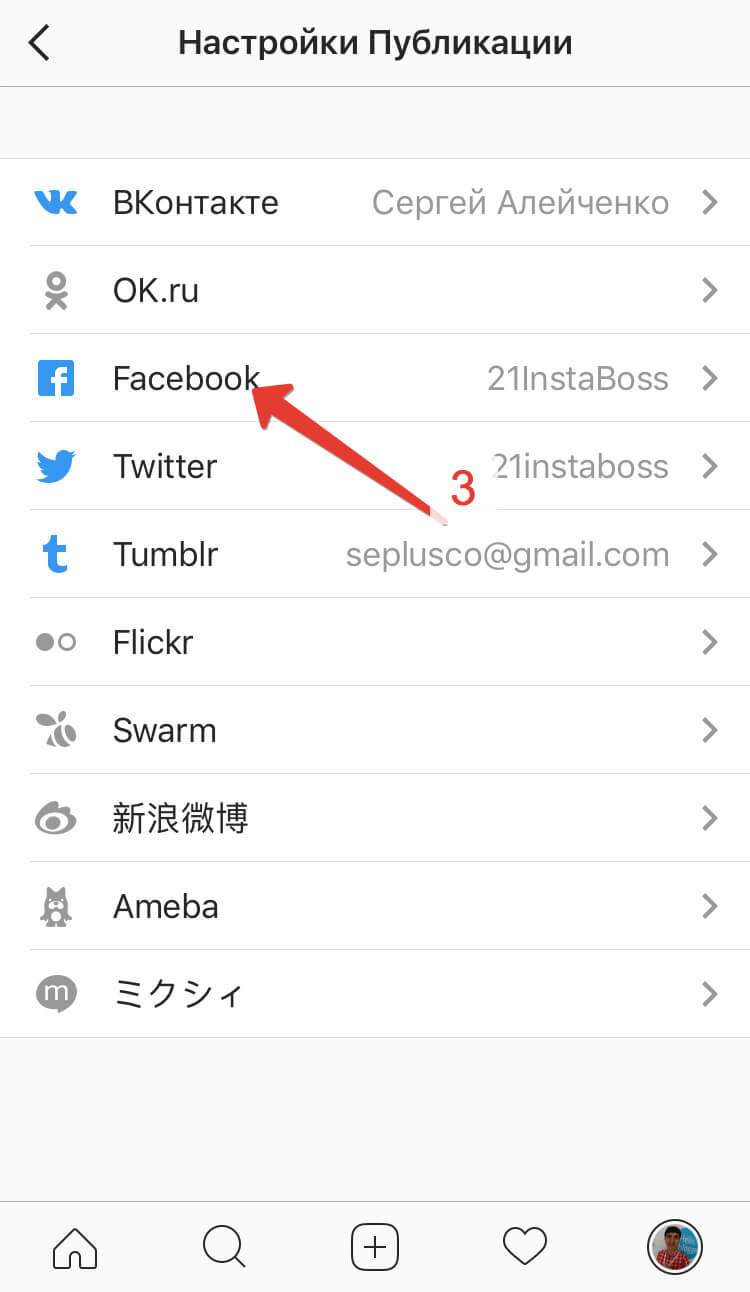Create a new post with plus
This screenshot has height=1292, width=750.
tap(375, 1247)
